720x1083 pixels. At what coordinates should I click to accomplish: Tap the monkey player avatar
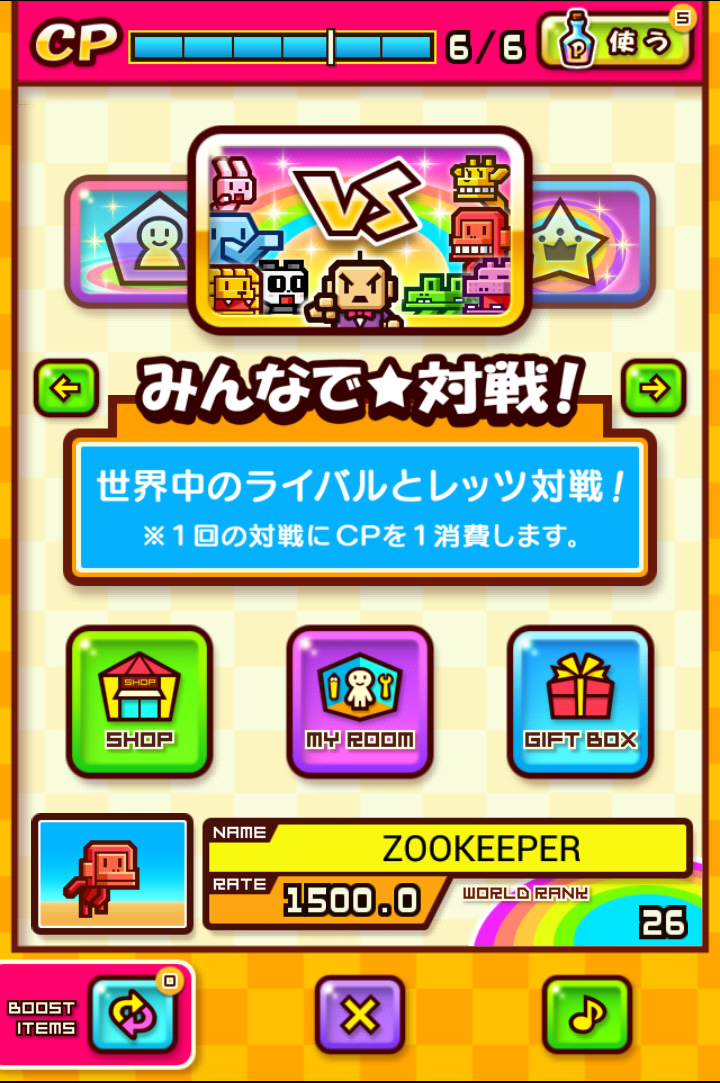[x=112, y=874]
